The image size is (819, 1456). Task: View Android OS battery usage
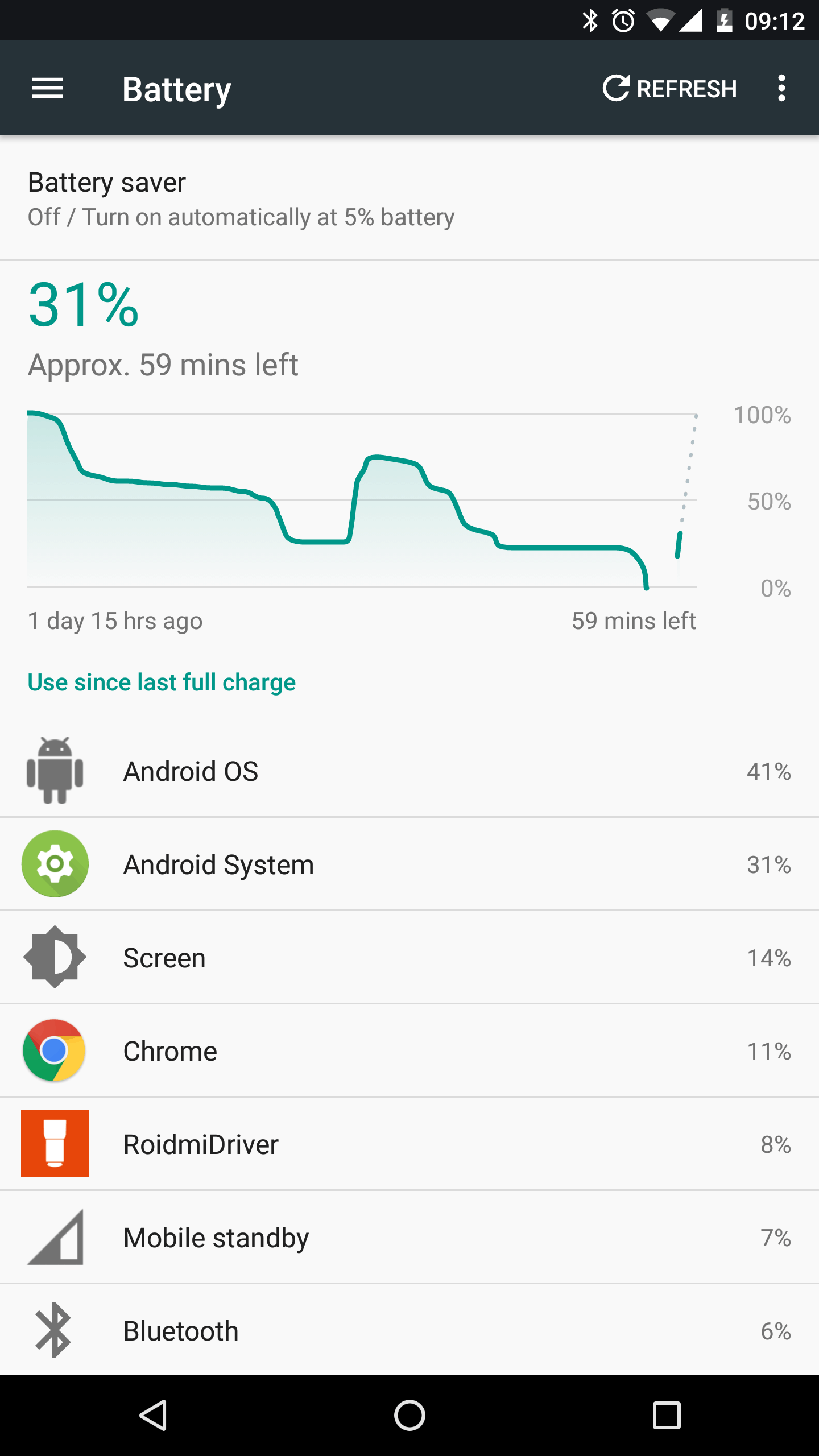pyautogui.click(x=409, y=771)
